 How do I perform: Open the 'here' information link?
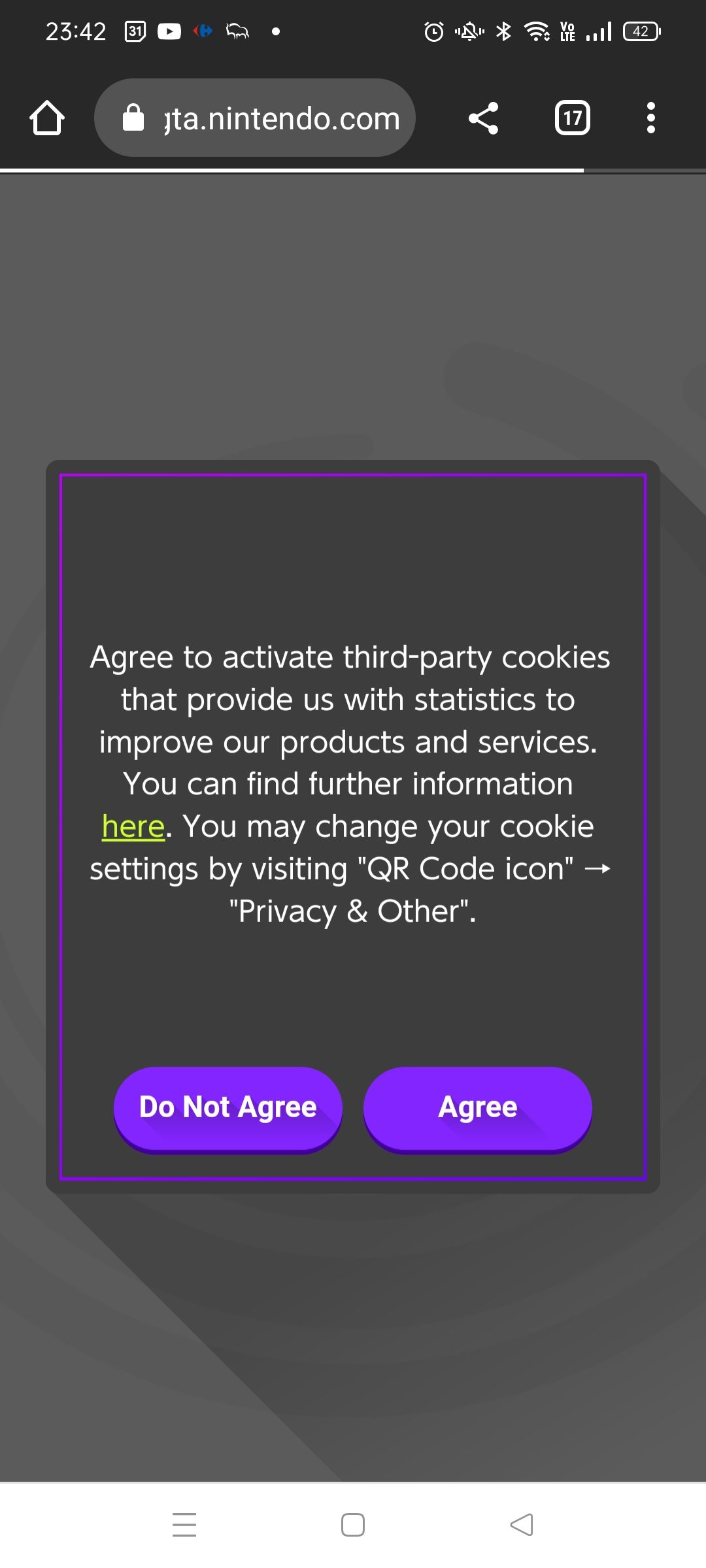133,826
